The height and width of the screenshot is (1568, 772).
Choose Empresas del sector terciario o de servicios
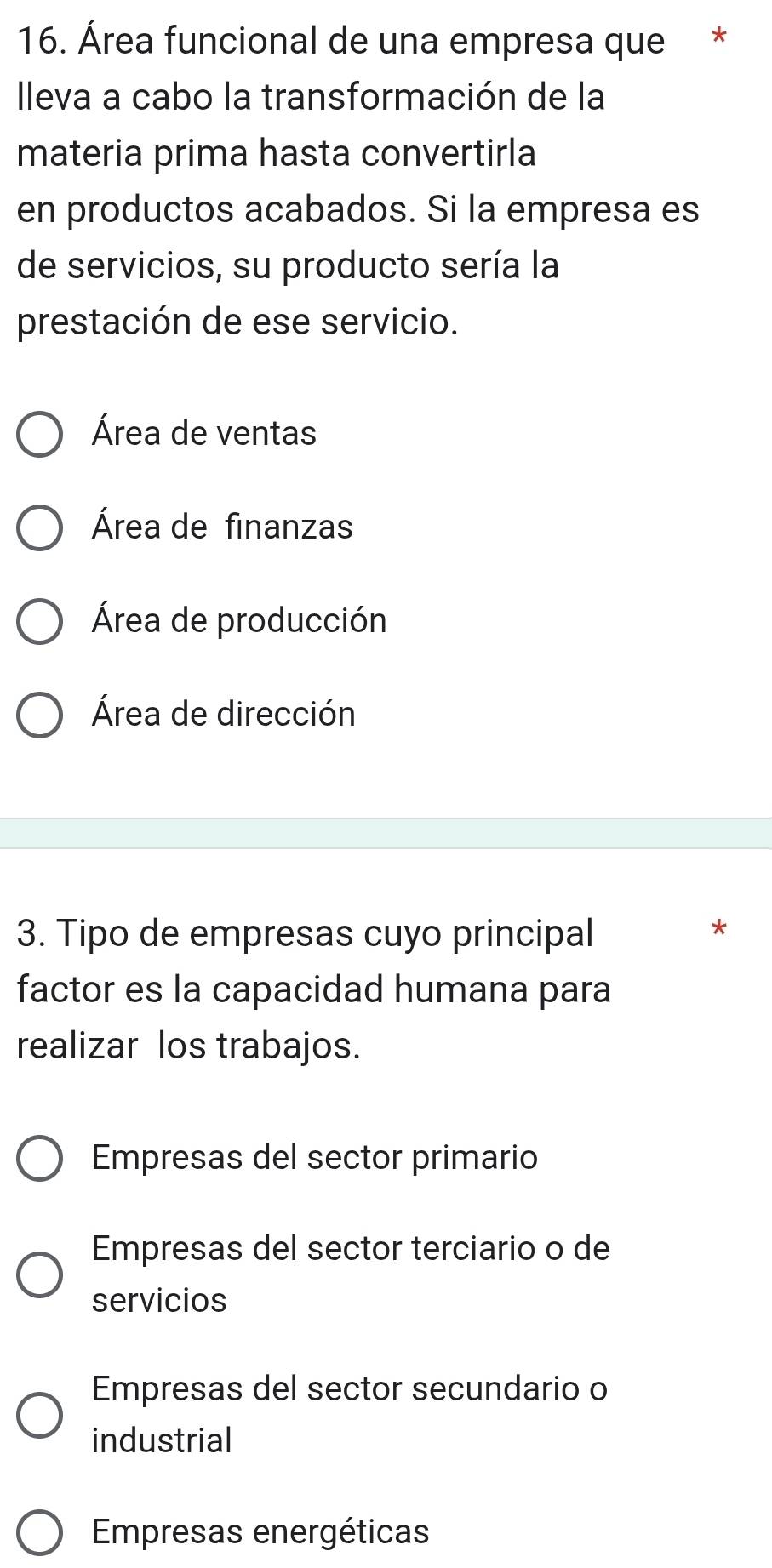point(40,1274)
